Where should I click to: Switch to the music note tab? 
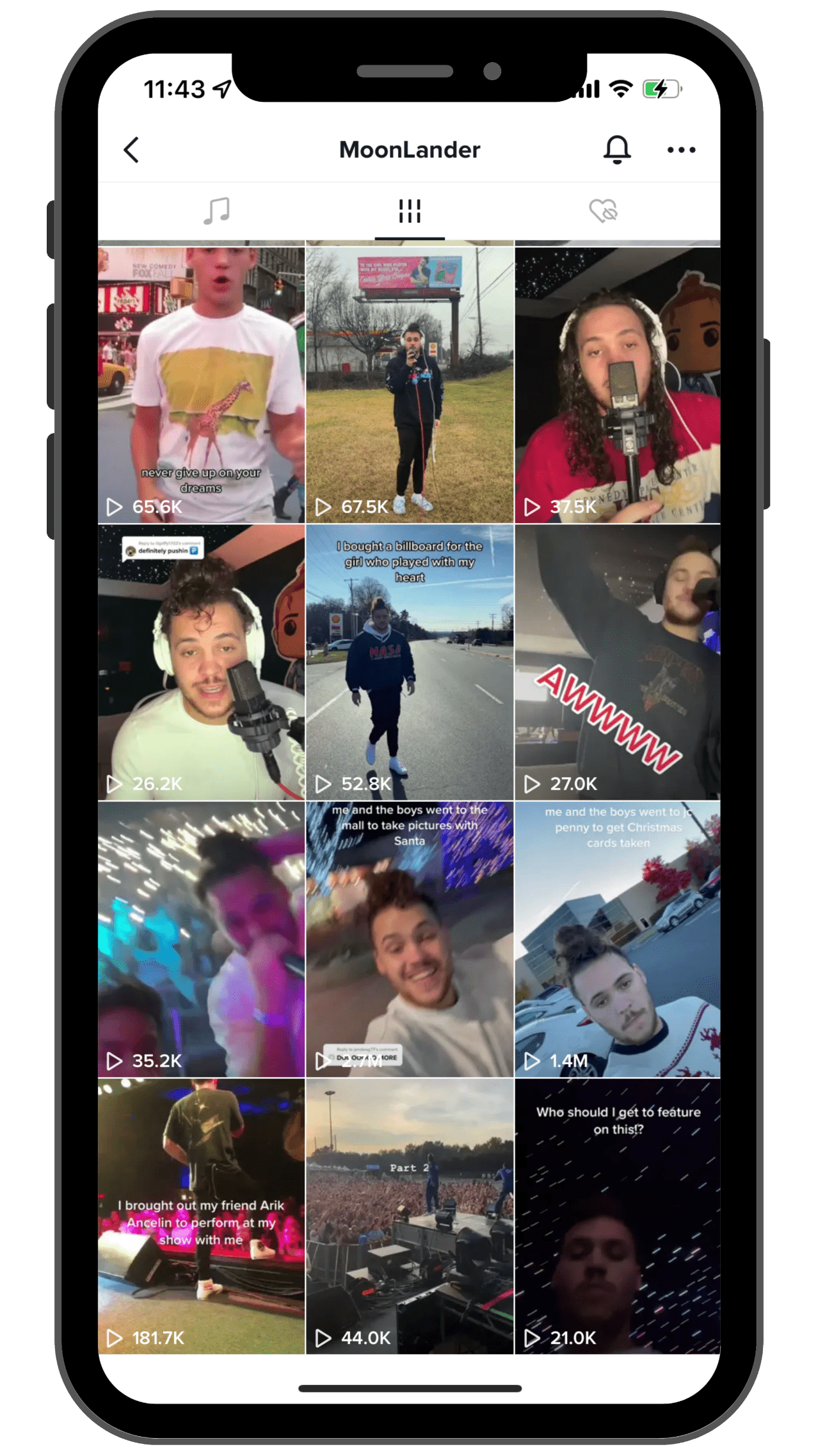[x=217, y=211]
